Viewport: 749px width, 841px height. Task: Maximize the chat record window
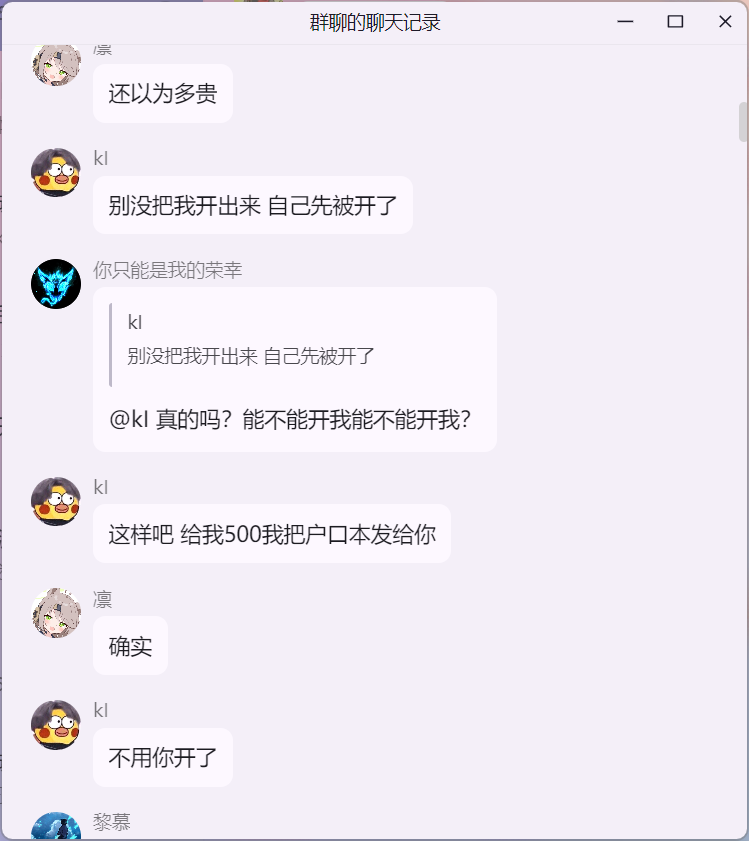675,21
